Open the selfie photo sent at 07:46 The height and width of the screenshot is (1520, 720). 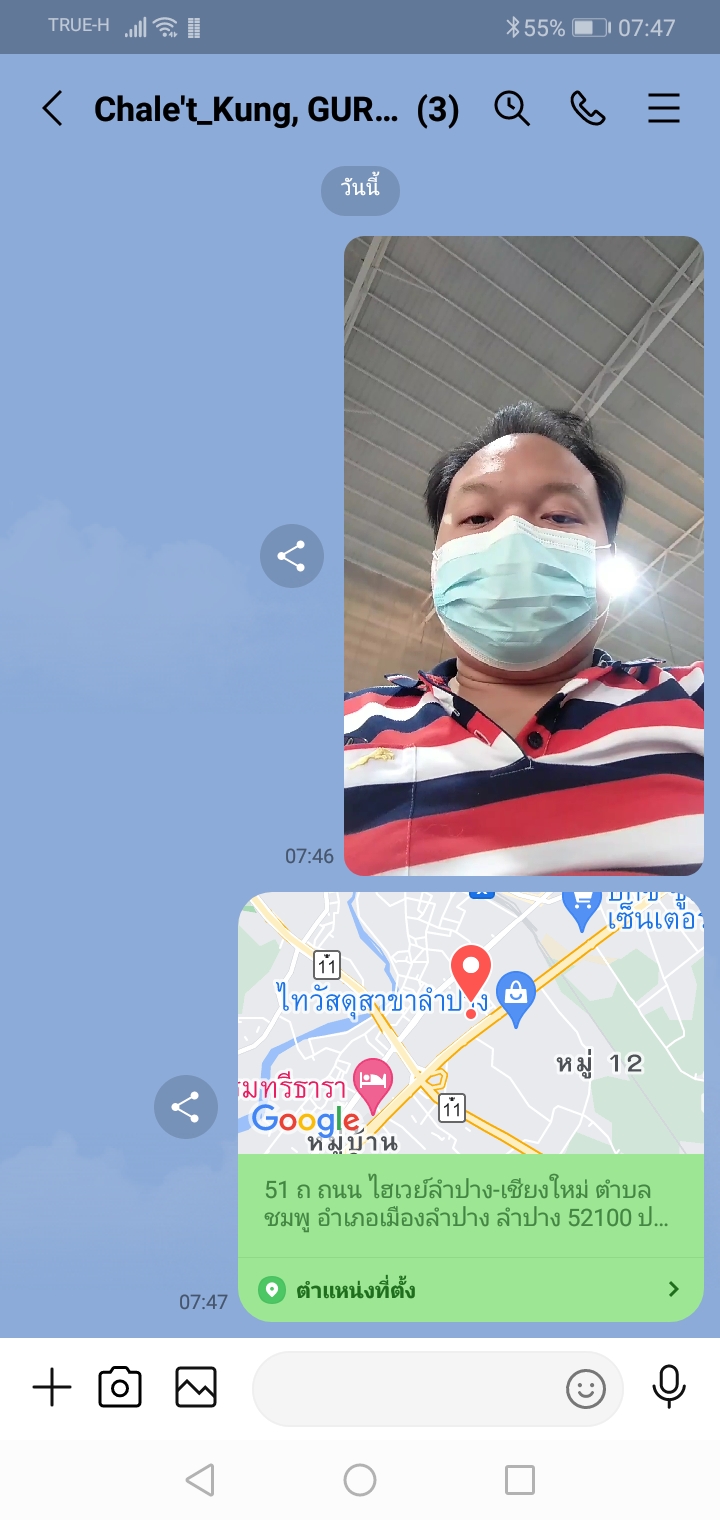click(x=523, y=555)
